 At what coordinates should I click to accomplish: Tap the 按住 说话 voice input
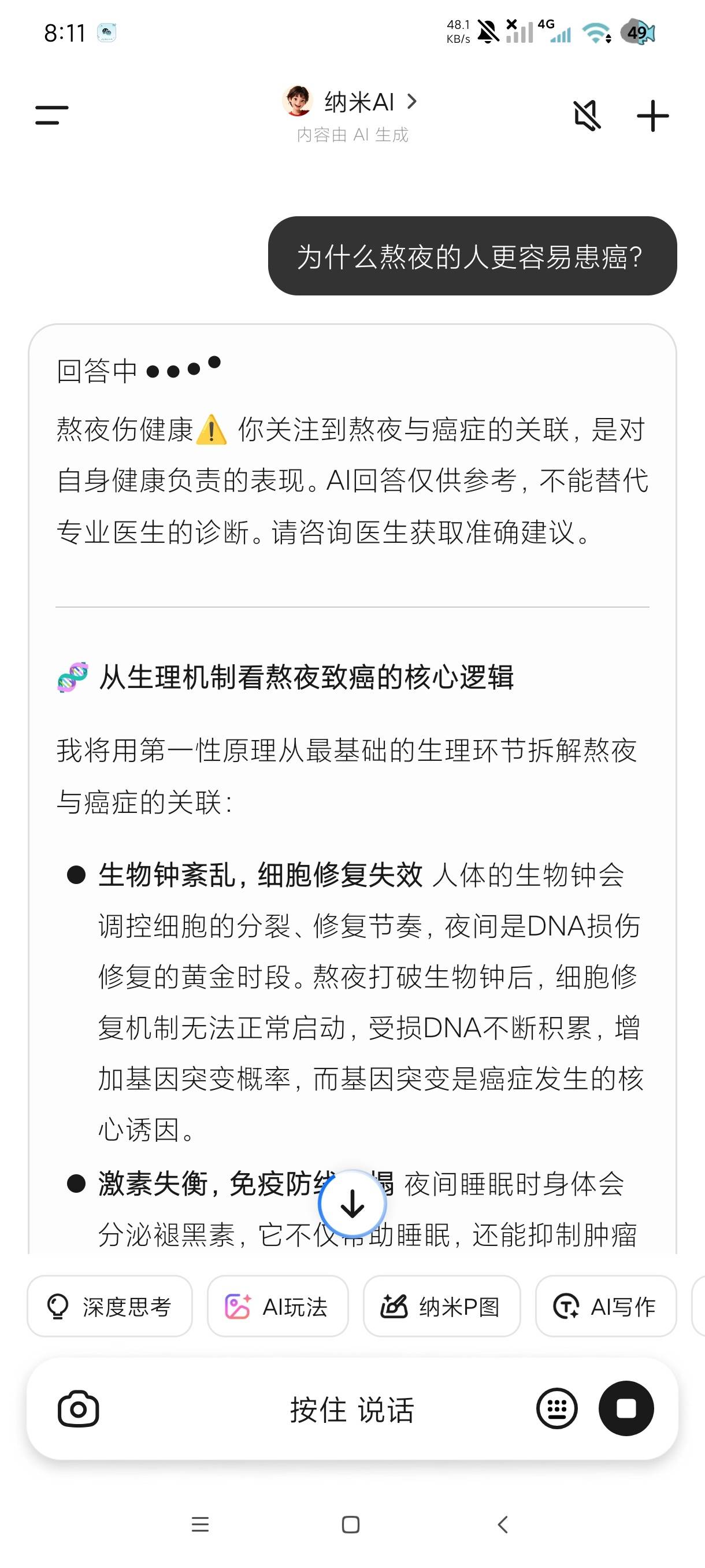click(351, 1409)
